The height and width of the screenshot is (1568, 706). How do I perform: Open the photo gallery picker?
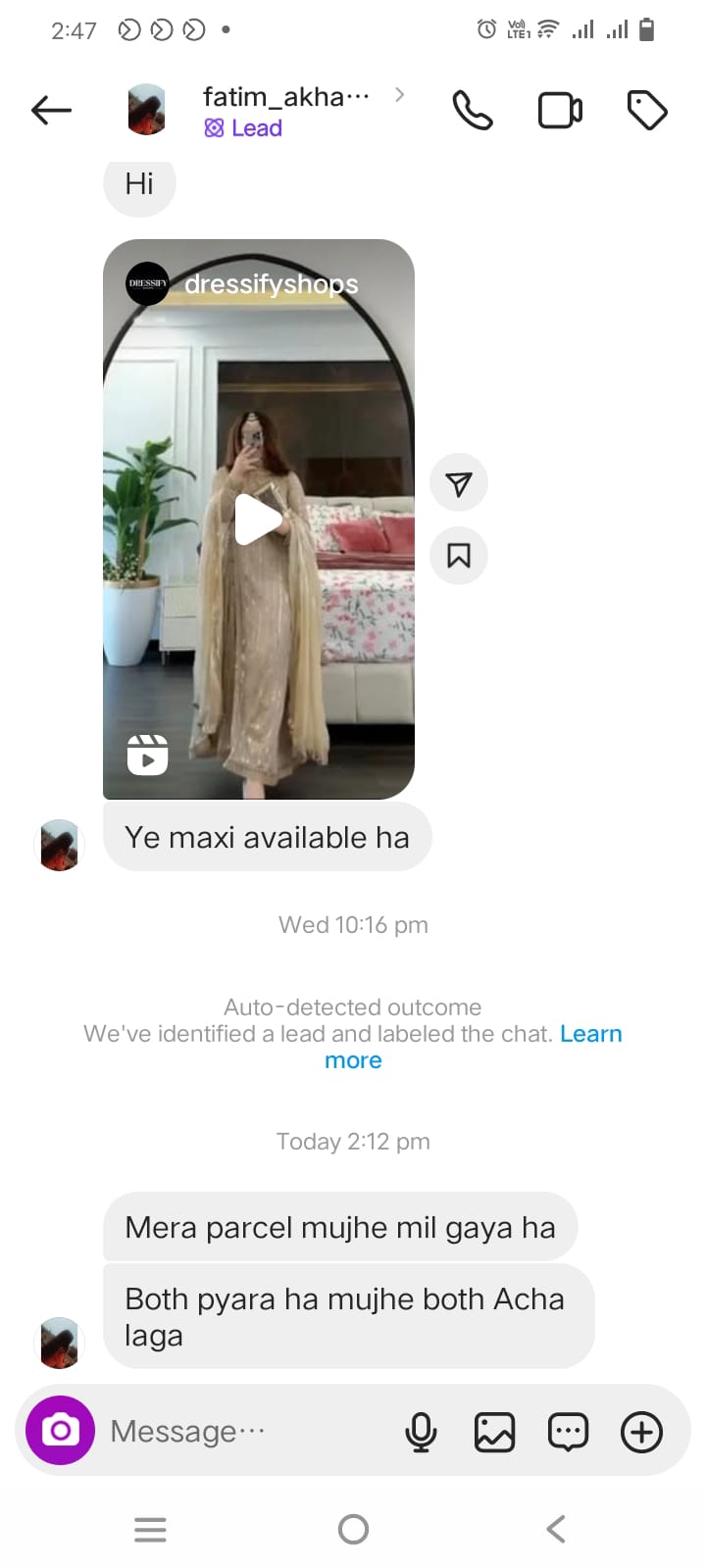(494, 1432)
